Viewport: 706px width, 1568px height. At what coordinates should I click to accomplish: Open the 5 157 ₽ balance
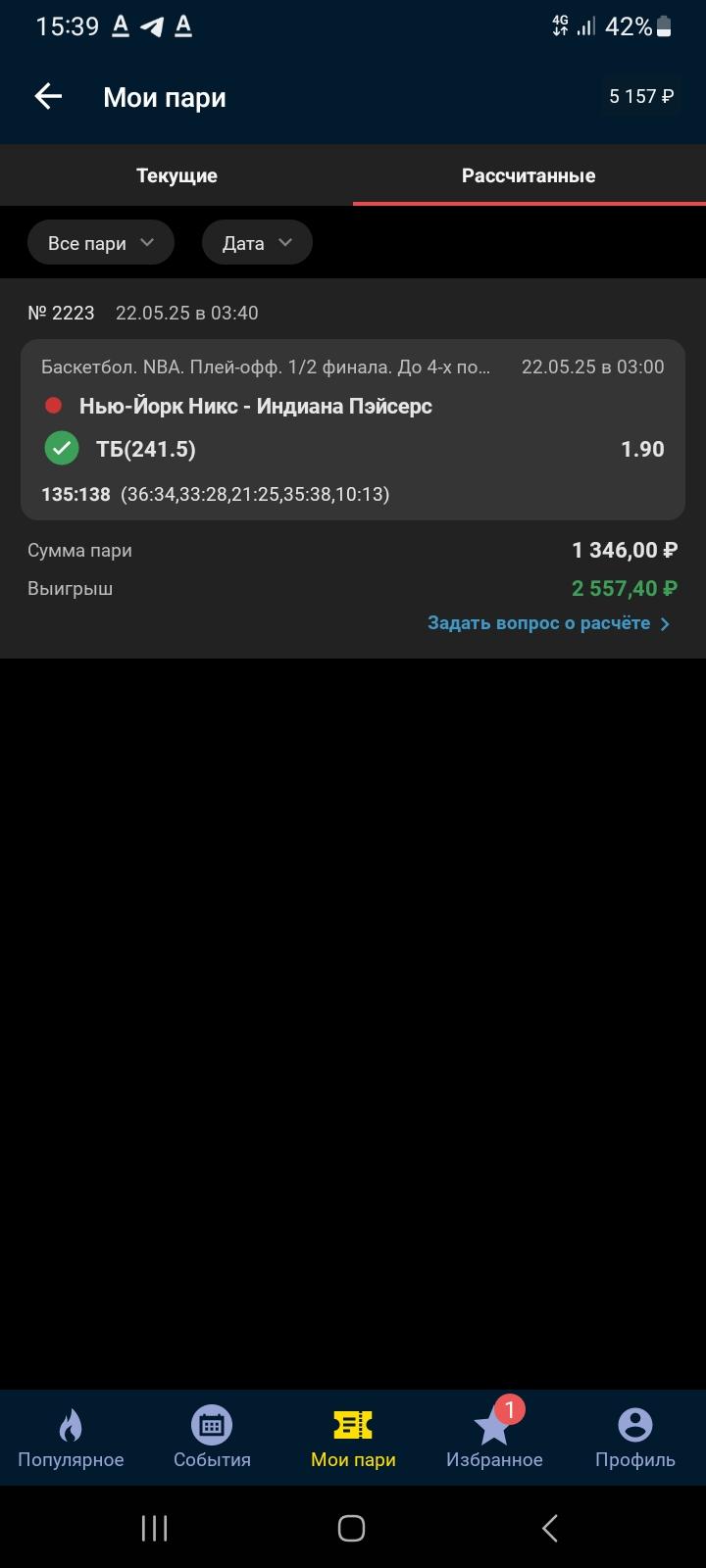tap(641, 96)
